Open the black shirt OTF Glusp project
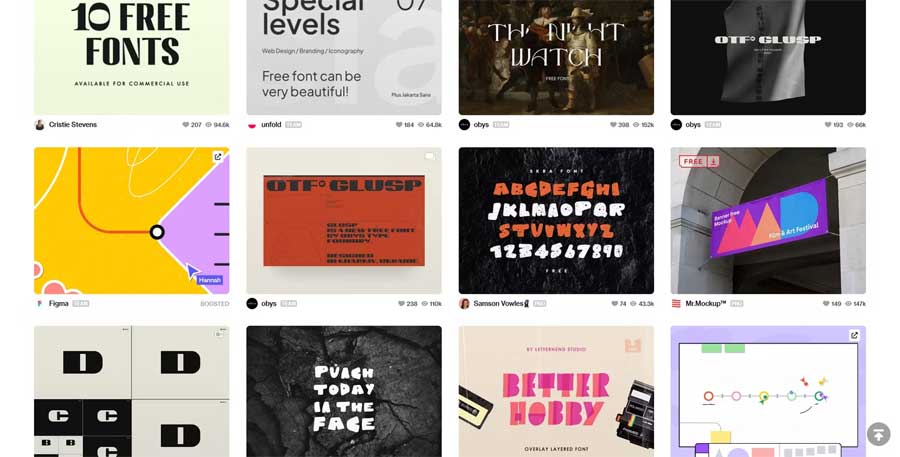 (767, 56)
